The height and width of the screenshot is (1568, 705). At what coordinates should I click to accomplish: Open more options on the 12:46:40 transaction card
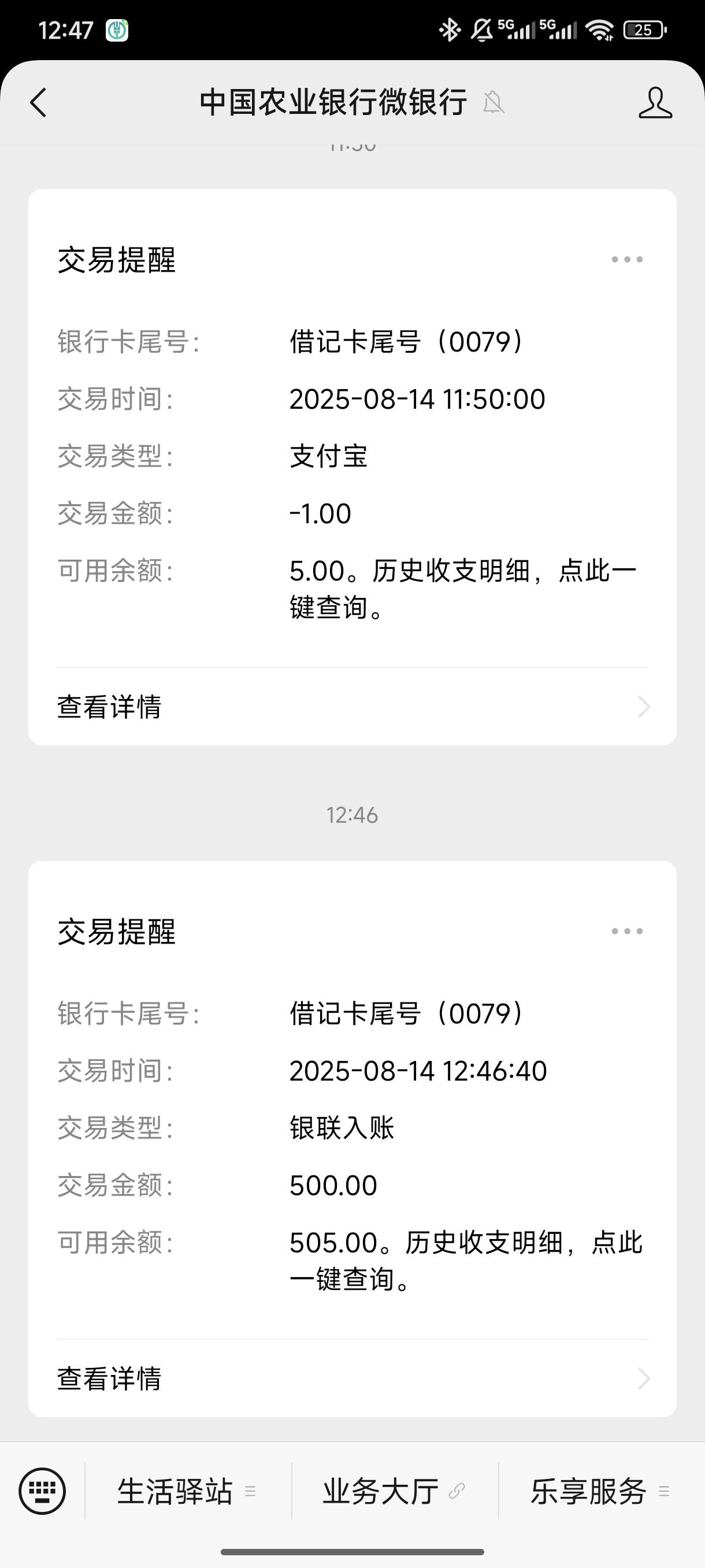[x=627, y=931]
